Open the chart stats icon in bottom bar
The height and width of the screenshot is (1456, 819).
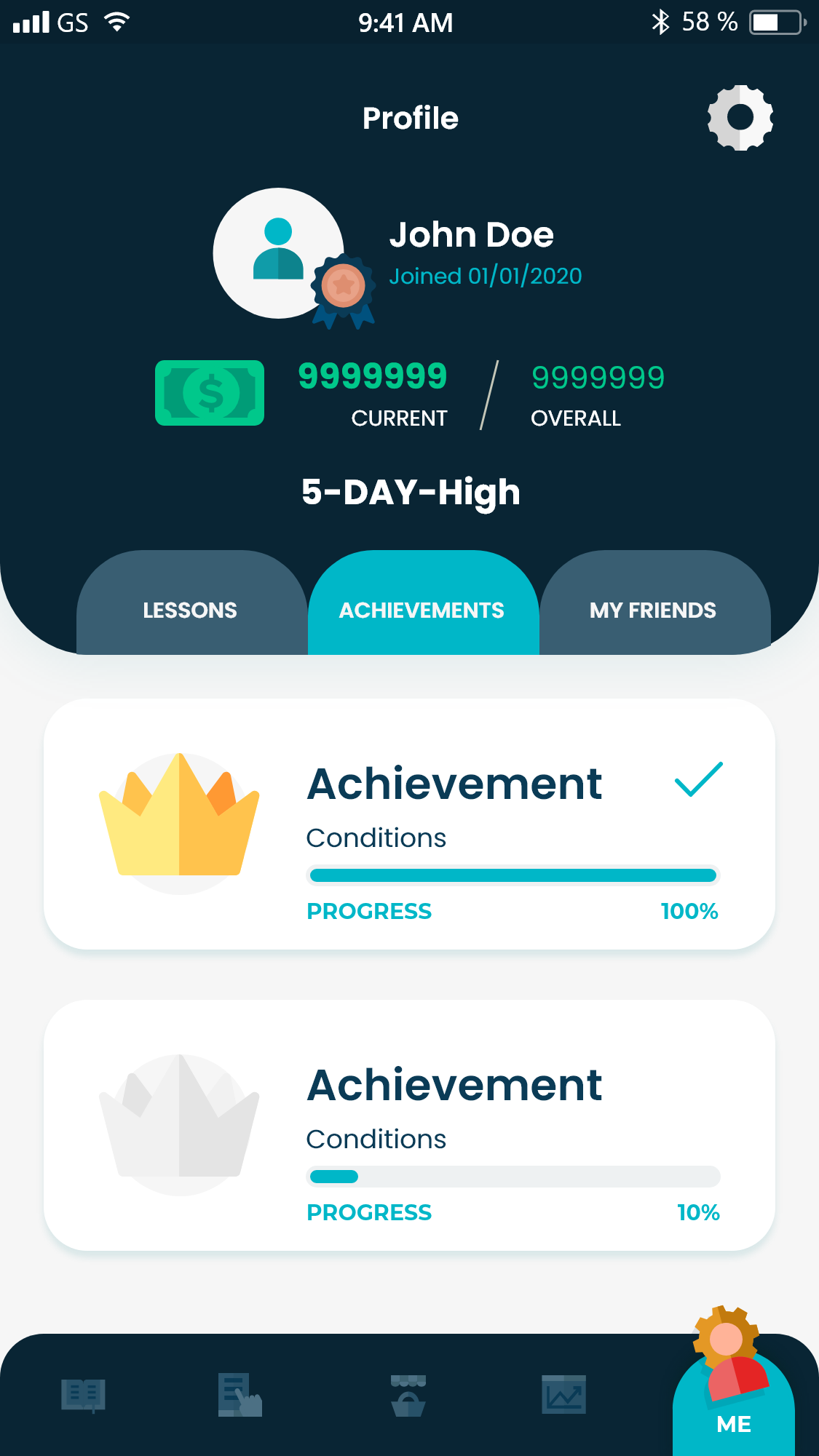tap(563, 1395)
